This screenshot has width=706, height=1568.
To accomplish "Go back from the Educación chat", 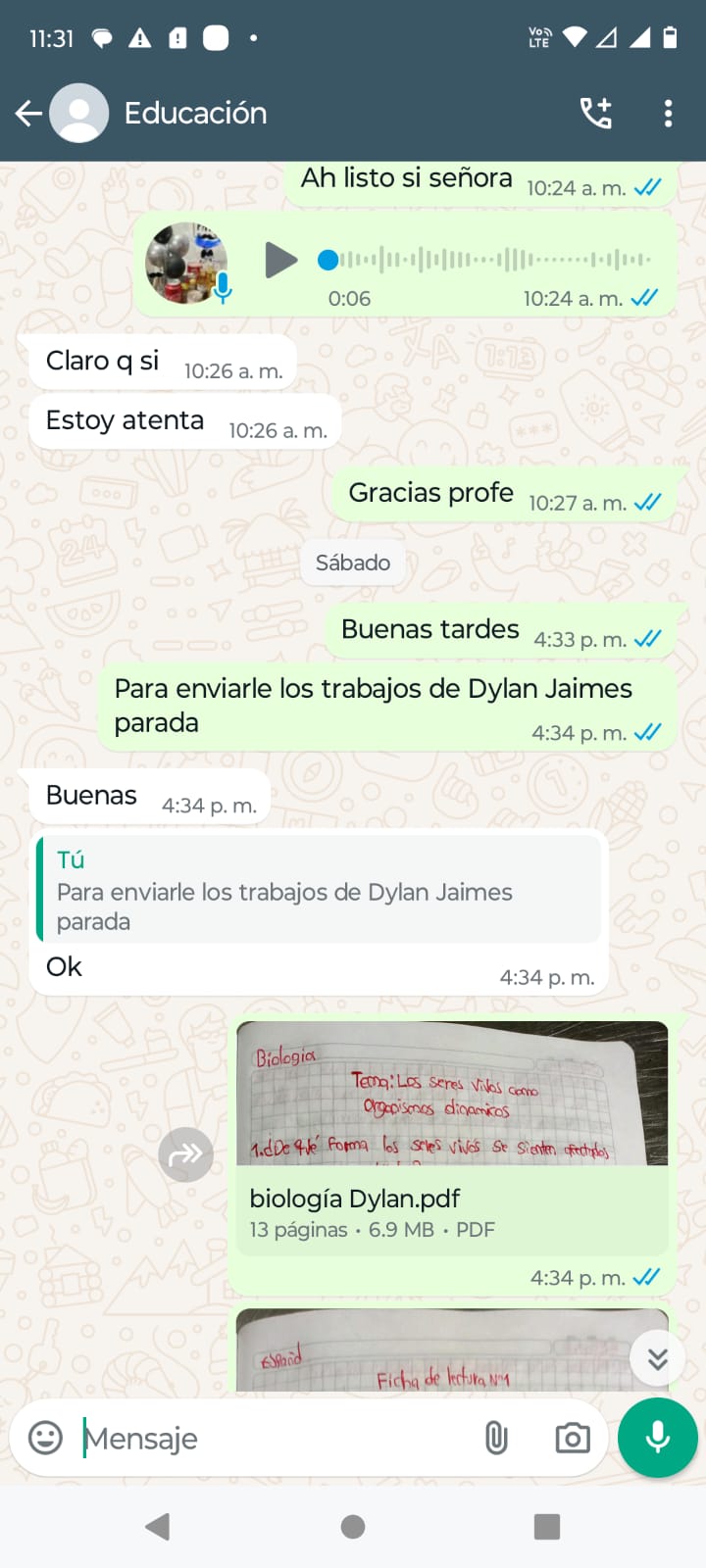I will [x=28, y=114].
